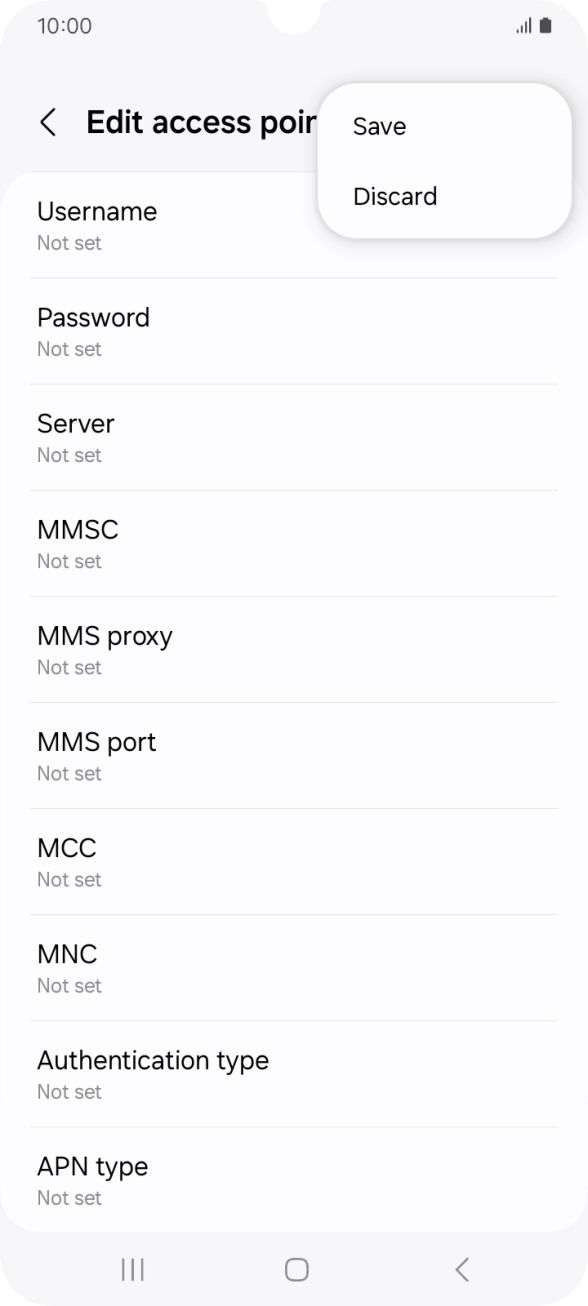Edit the MCC value
Viewport: 588px width, 1306px height.
tap(294, 861)
